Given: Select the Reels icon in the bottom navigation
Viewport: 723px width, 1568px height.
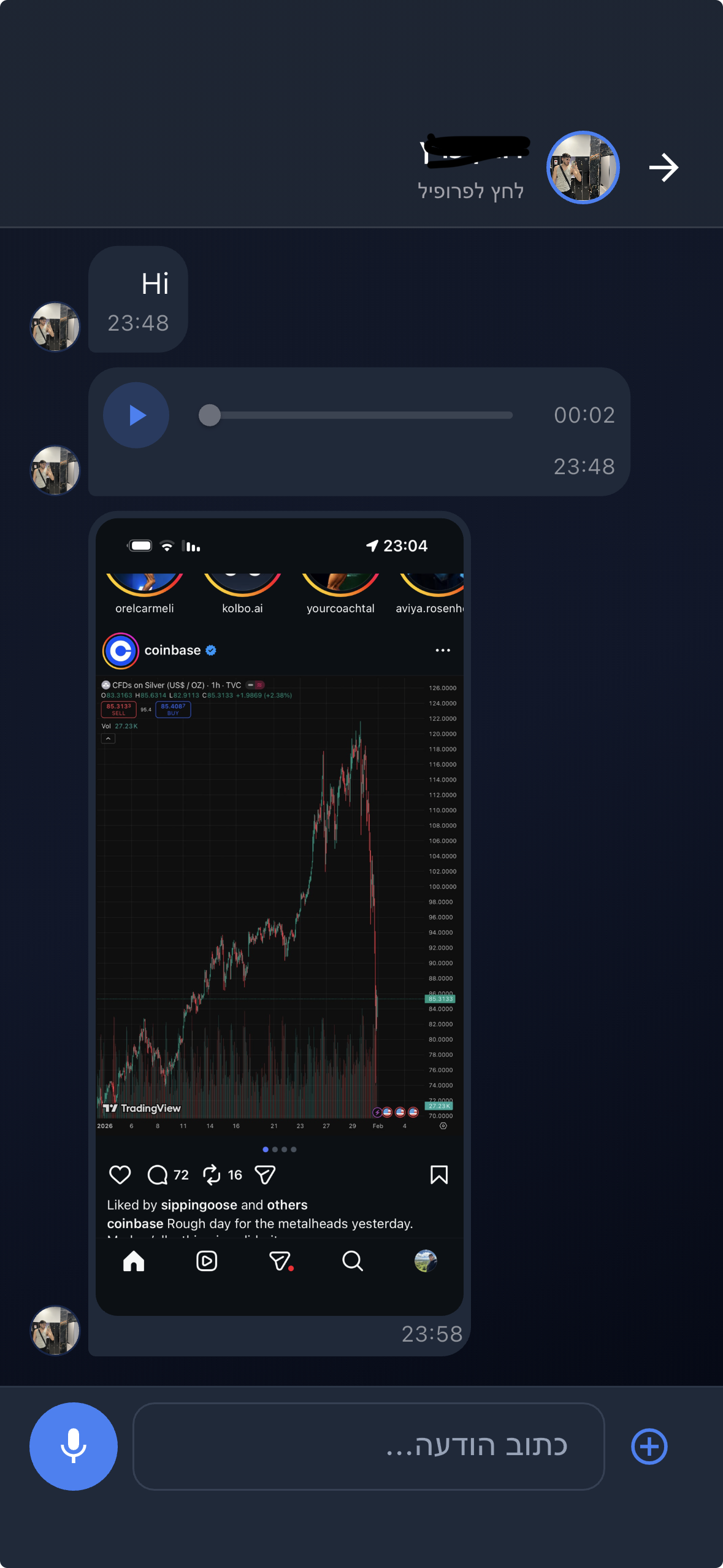Looking at the screenshot, I should coord(207,1261).
